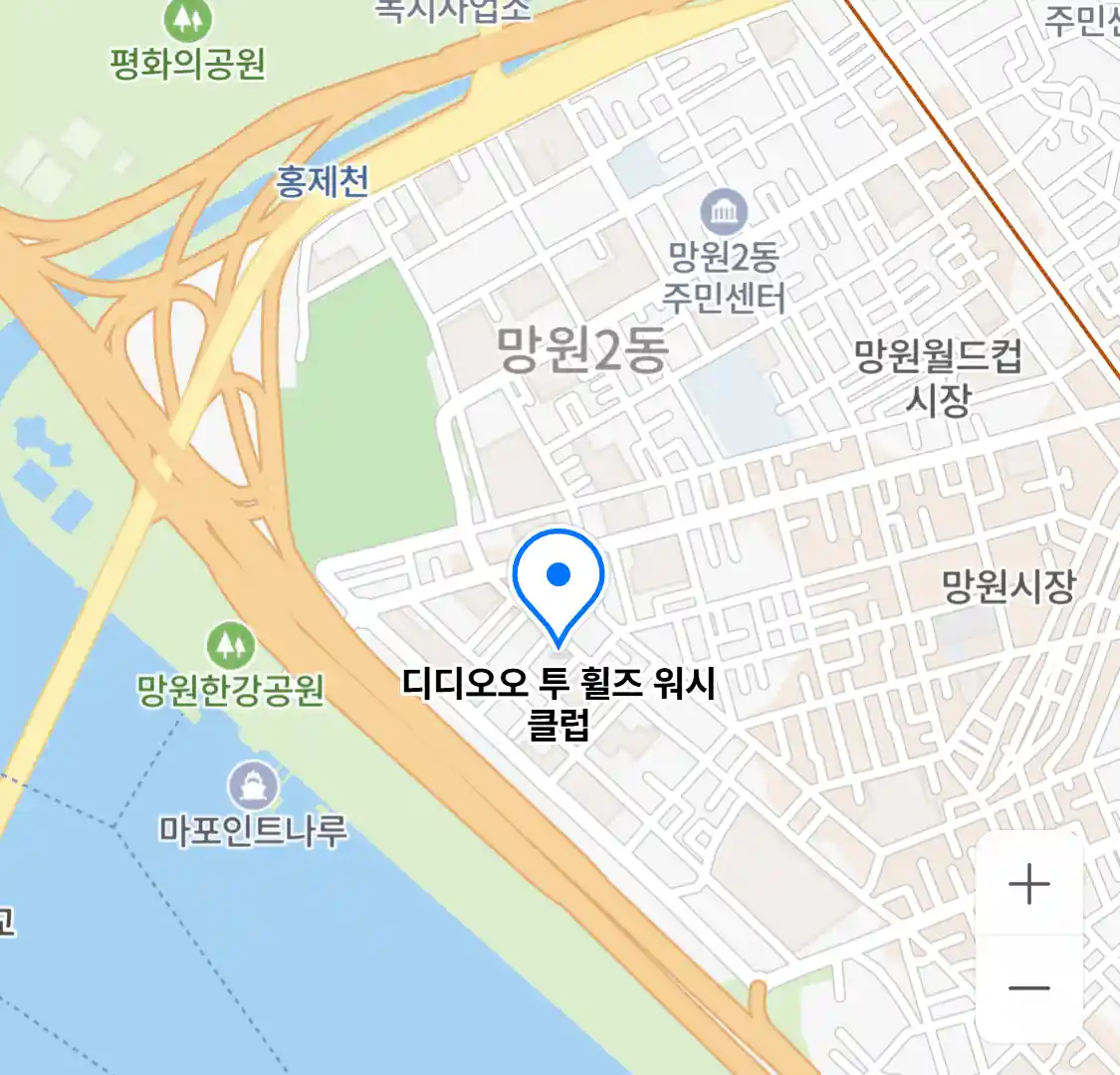
Task: Open the 마포인트나루 ferry marker
Action: (254, 786)
